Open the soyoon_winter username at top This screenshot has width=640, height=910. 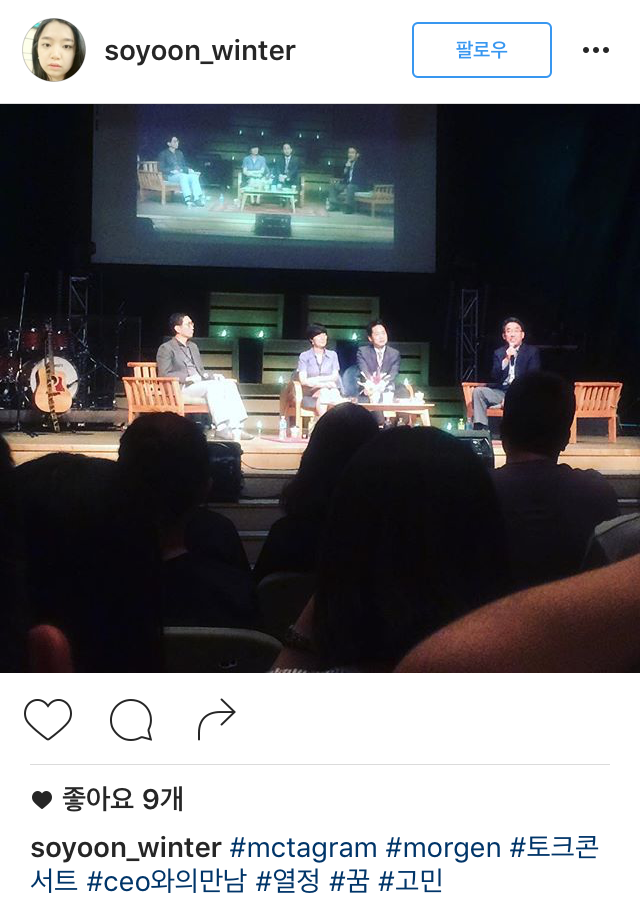click(x=200, y=50)
